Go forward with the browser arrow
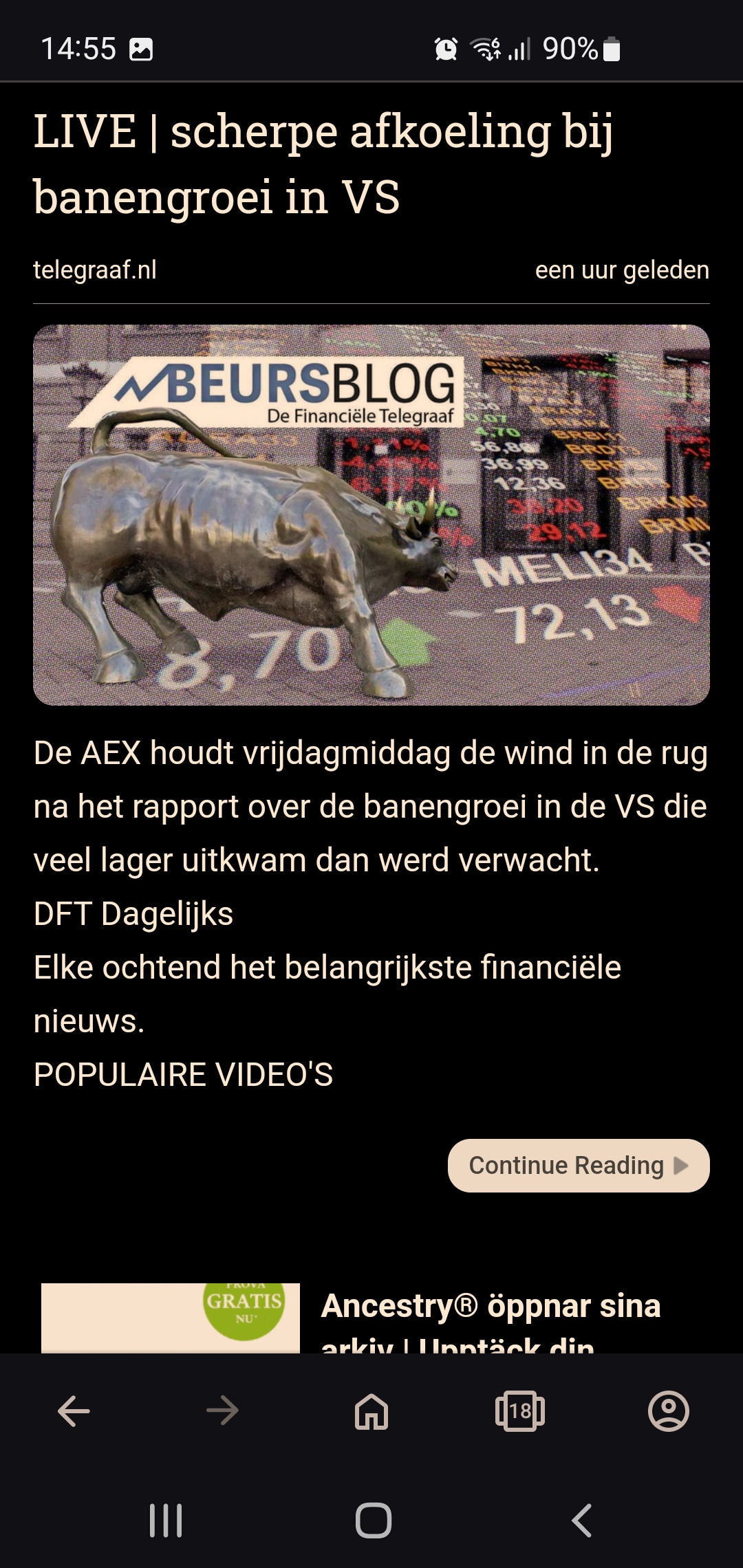 [222, 1411]
